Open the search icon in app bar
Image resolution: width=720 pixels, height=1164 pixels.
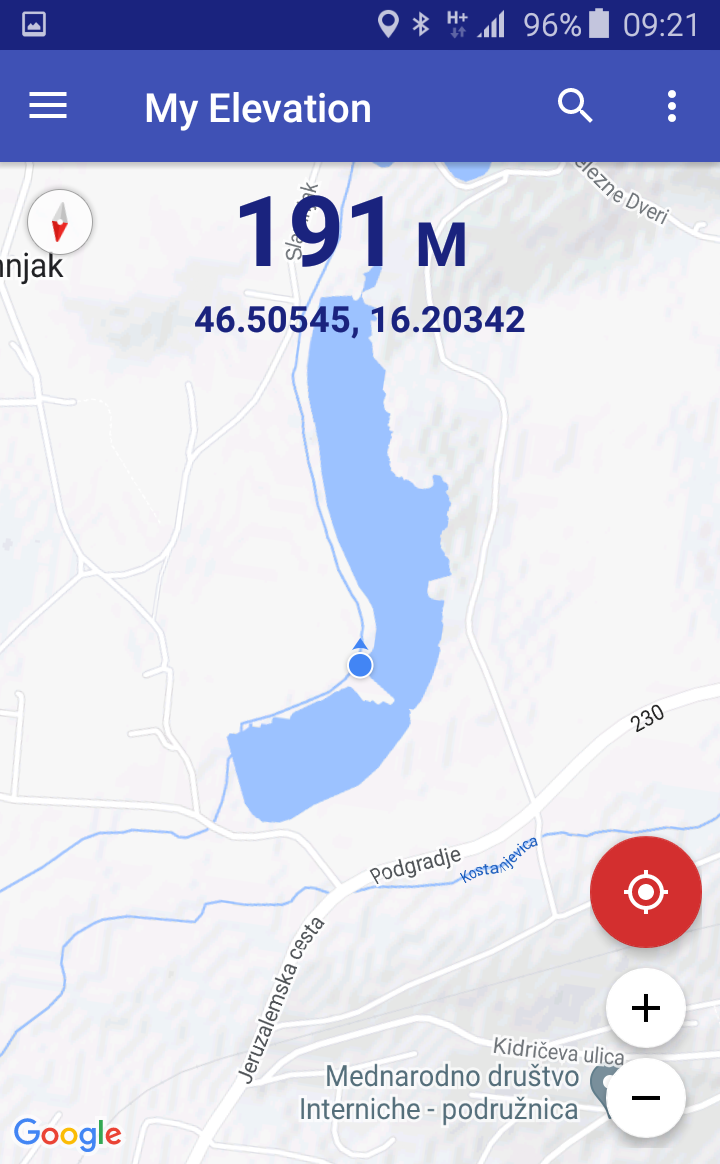[x=575, y=106]
